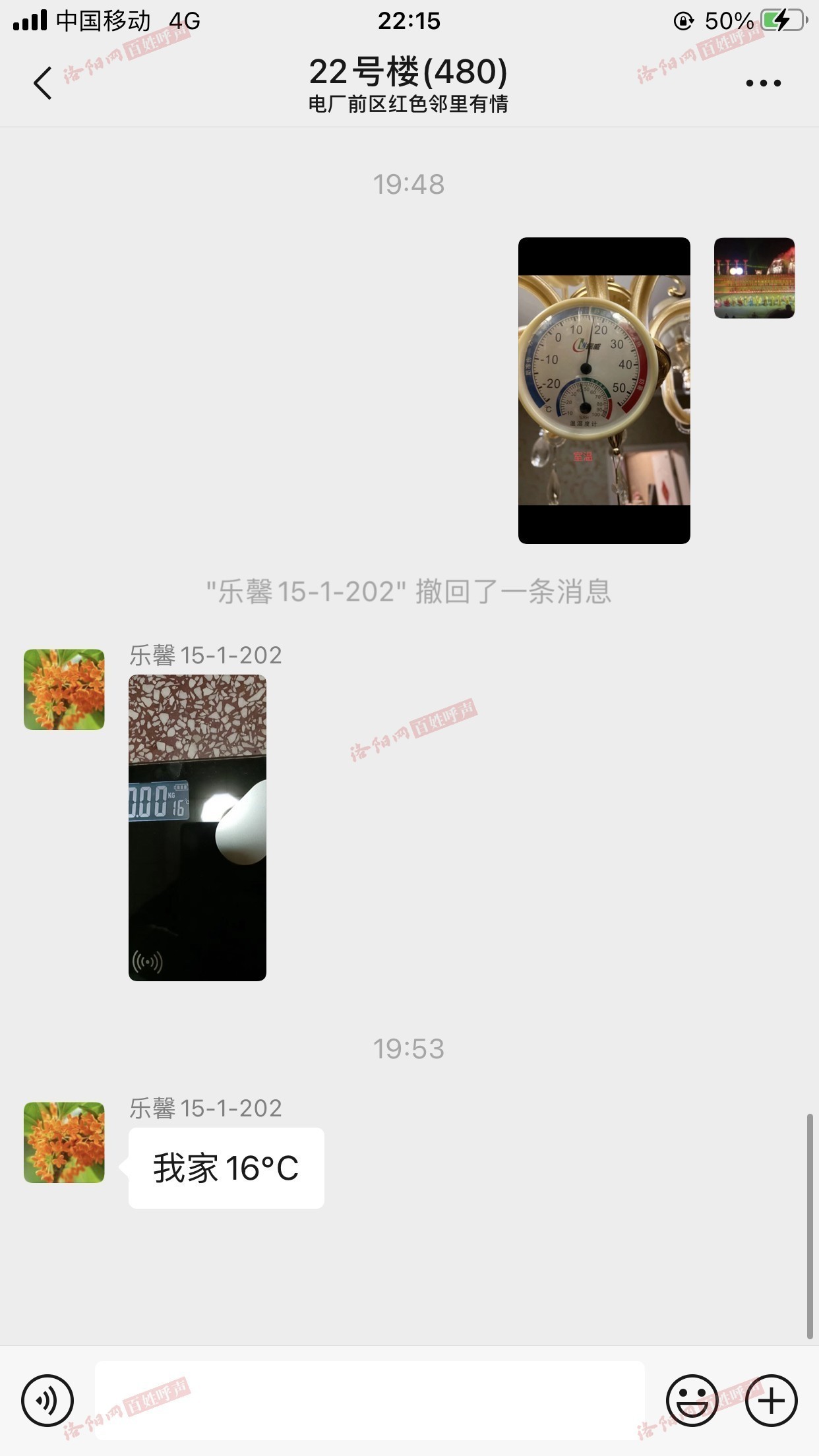
Task: Open 乐馨's avatar beside the 我家16°C message
Action: click(64, 1142)
